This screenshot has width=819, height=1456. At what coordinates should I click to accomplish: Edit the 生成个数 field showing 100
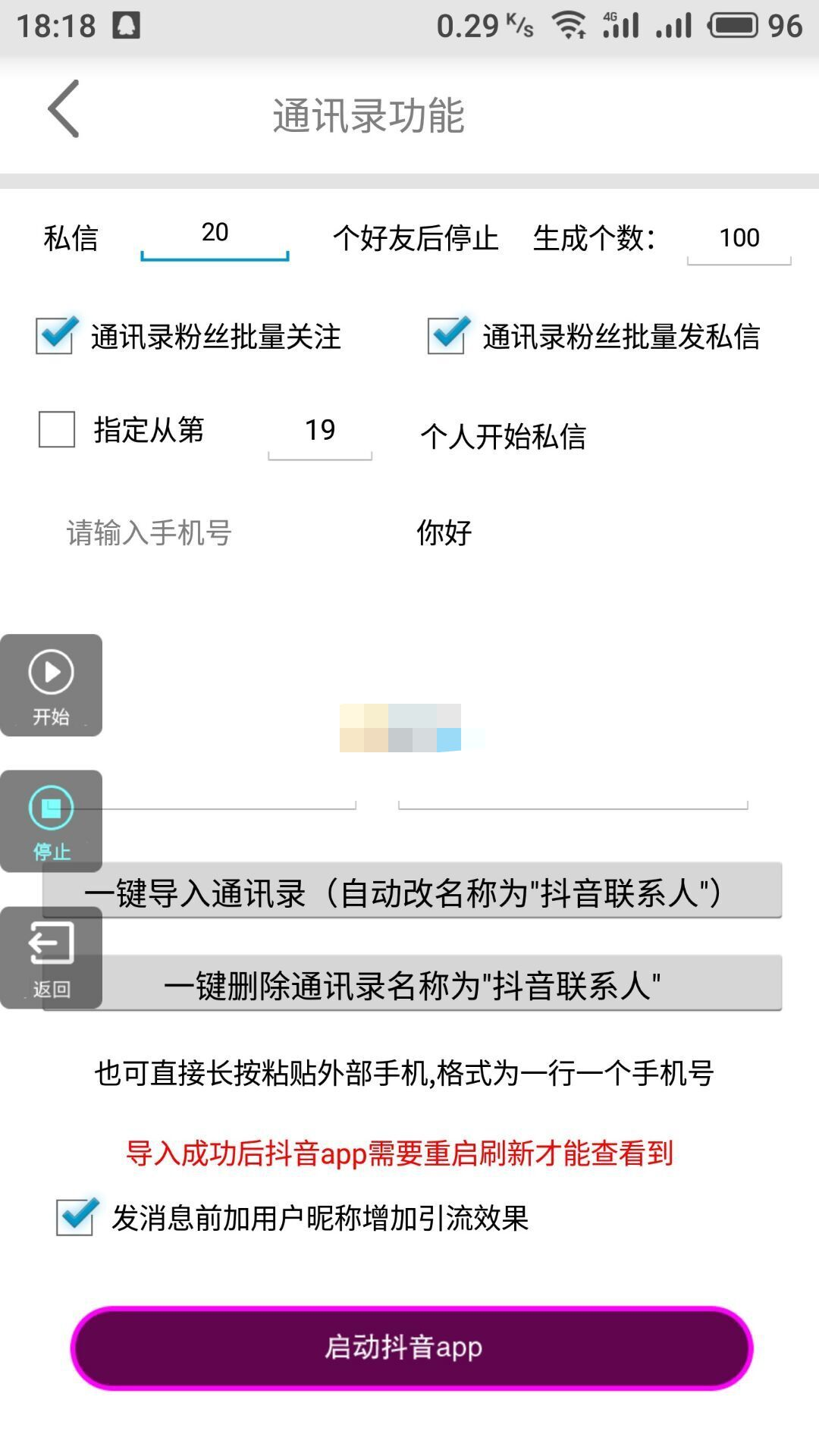[739, 238]
